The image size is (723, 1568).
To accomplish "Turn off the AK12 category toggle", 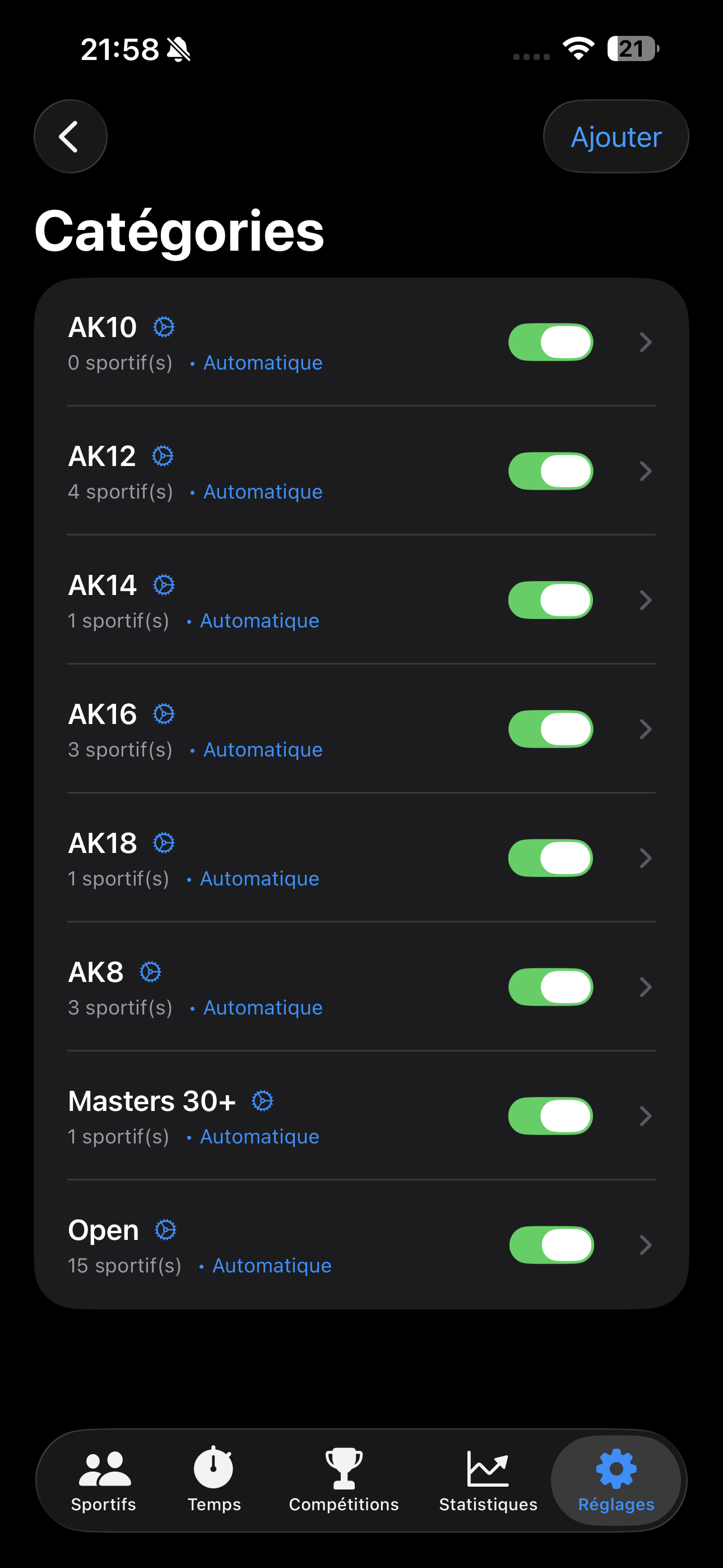I will [550, 471].
